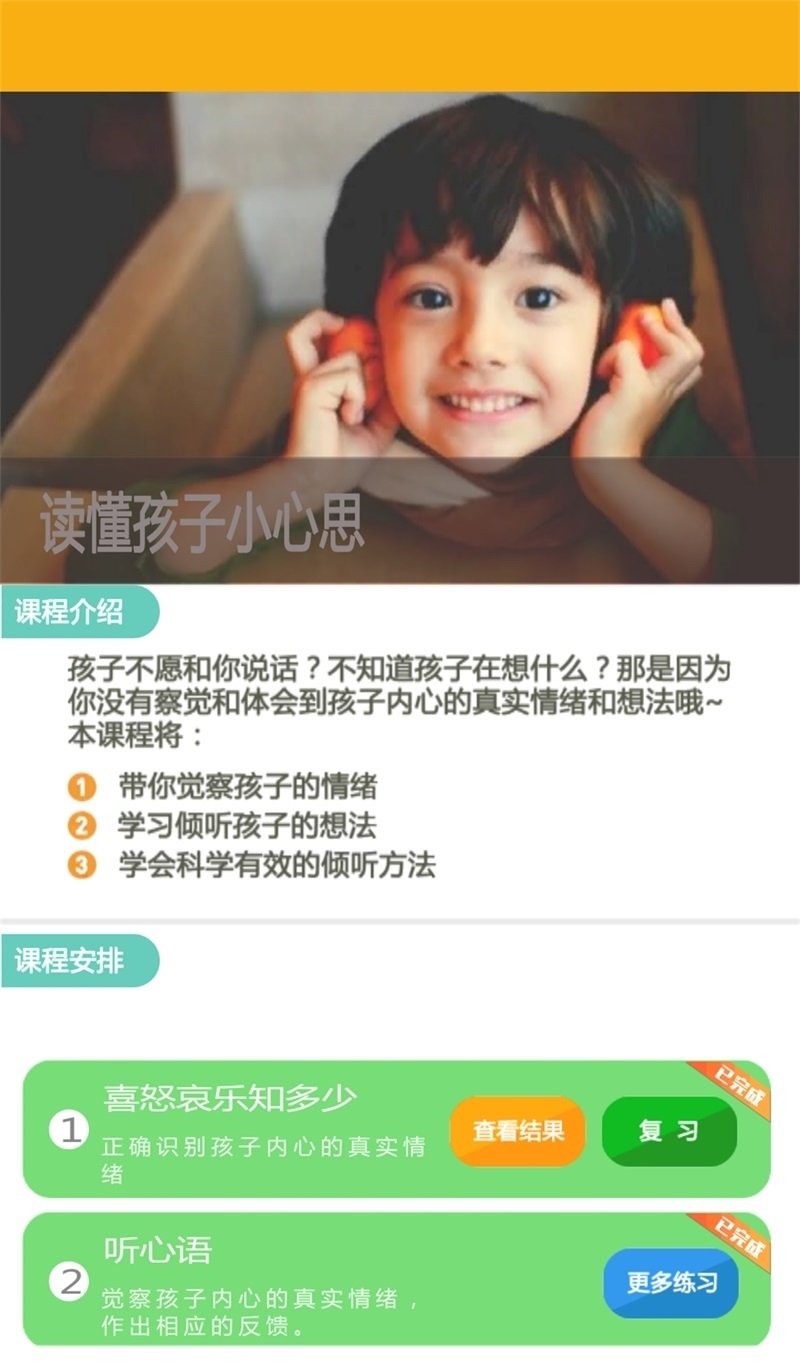
Task: Tap 查看结果 for lesson 喜怒哀乐知多少
Action: (x=517, y=1131)
